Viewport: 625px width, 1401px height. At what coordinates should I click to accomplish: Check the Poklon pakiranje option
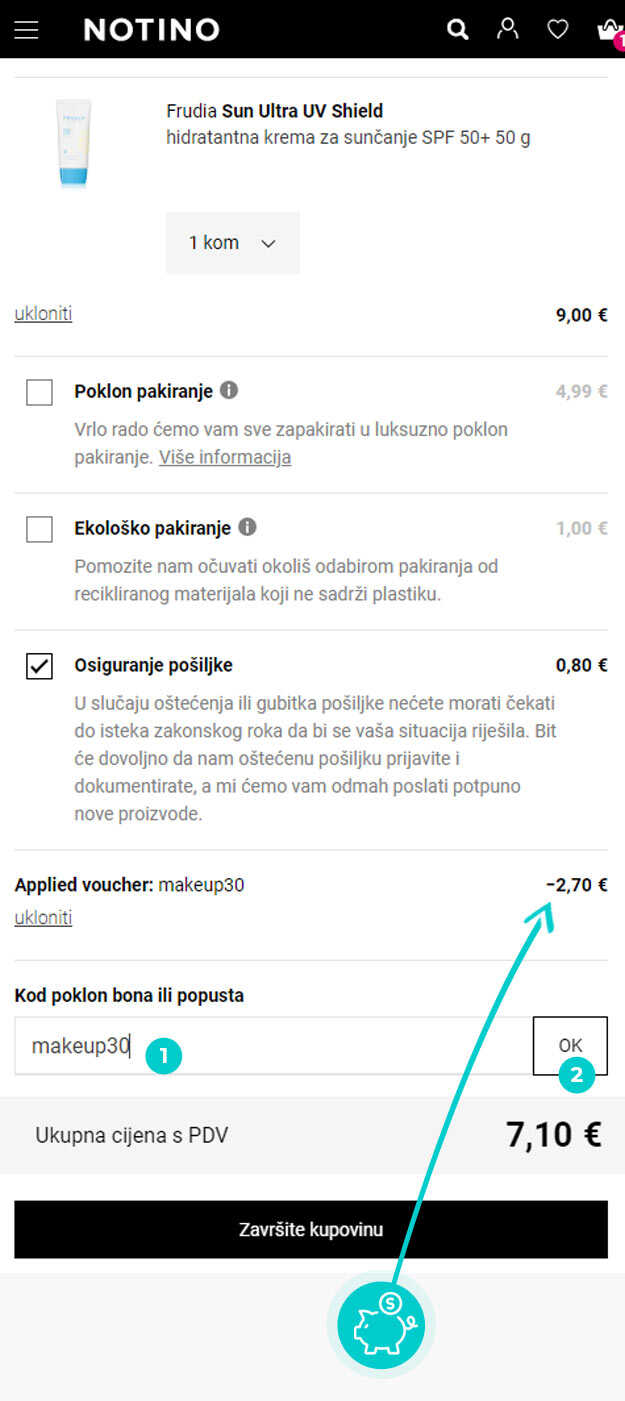39,392
